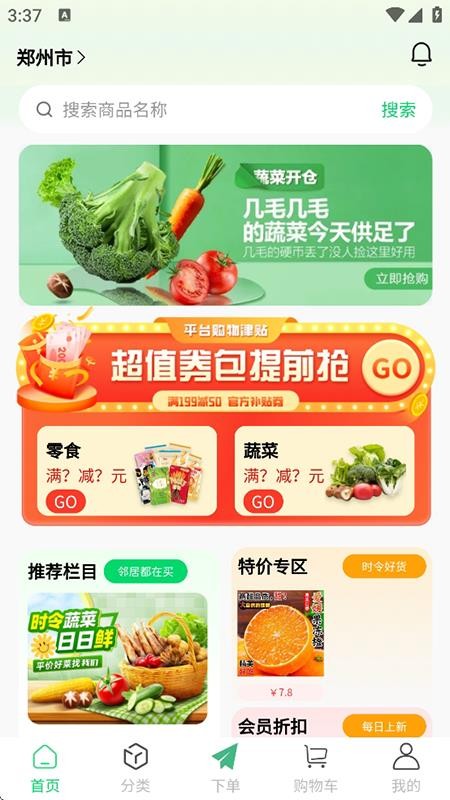Image resolution: width=450 pixels, height=800 pixels.
Task: Tap the 时令好货 chip in 特价专区
Action: tap(384, 566)
